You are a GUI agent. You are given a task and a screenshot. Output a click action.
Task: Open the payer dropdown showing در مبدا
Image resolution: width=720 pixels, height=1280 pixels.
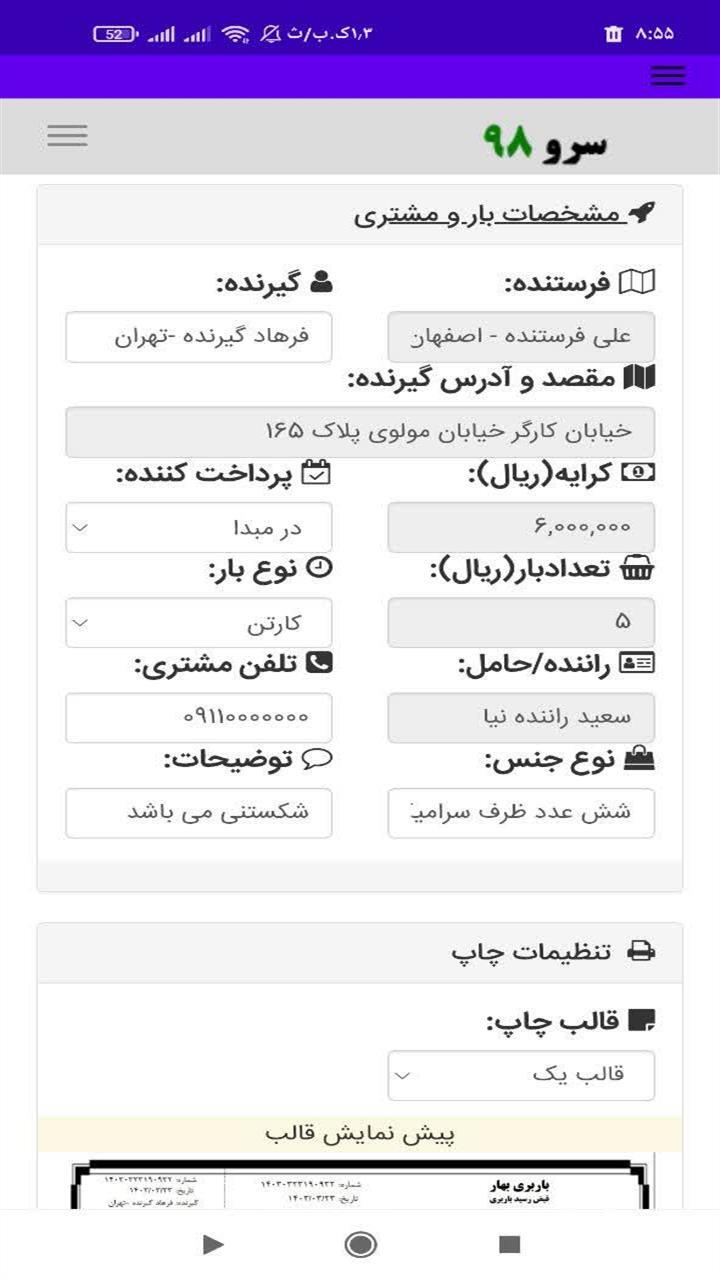click(199, 527)
